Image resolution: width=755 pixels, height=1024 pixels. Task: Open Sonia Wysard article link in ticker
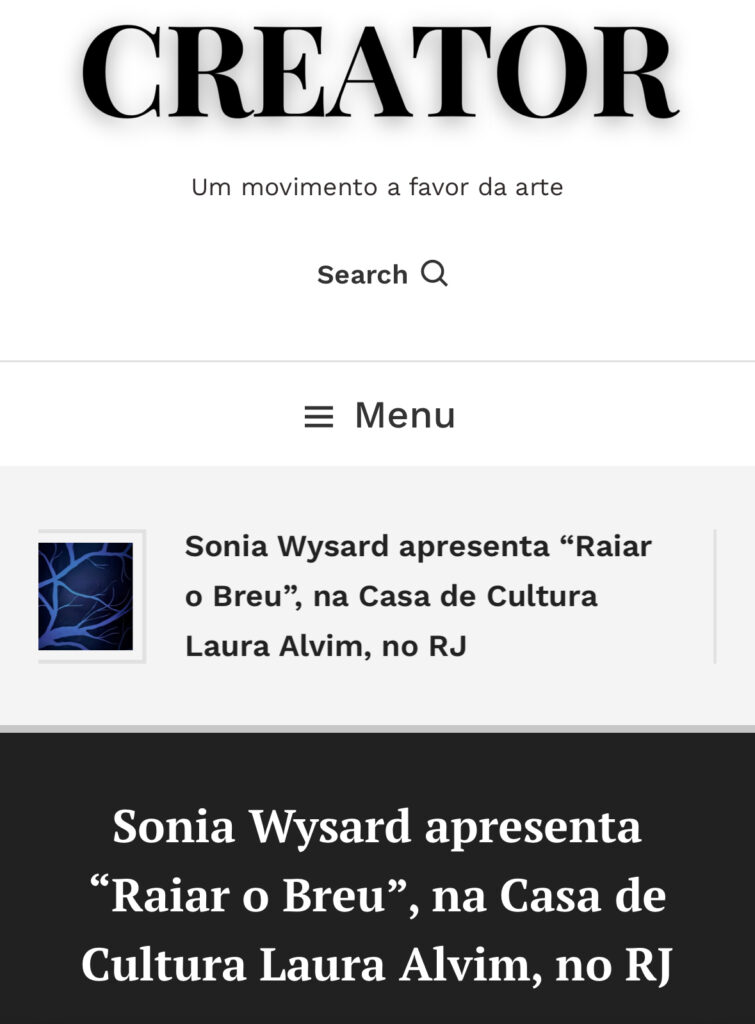pos(417,596)
